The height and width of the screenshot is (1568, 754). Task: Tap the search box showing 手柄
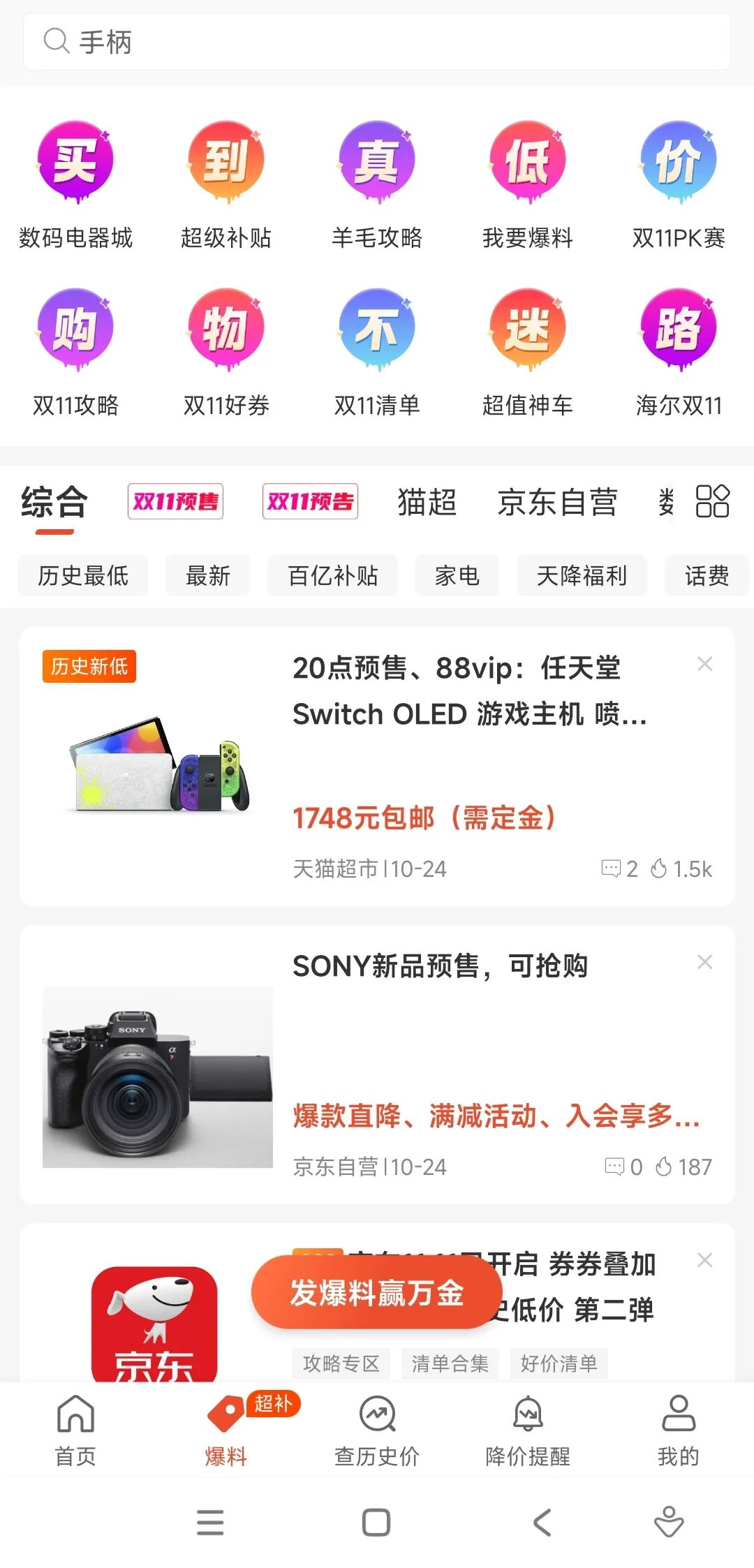[x=377, y=42]
